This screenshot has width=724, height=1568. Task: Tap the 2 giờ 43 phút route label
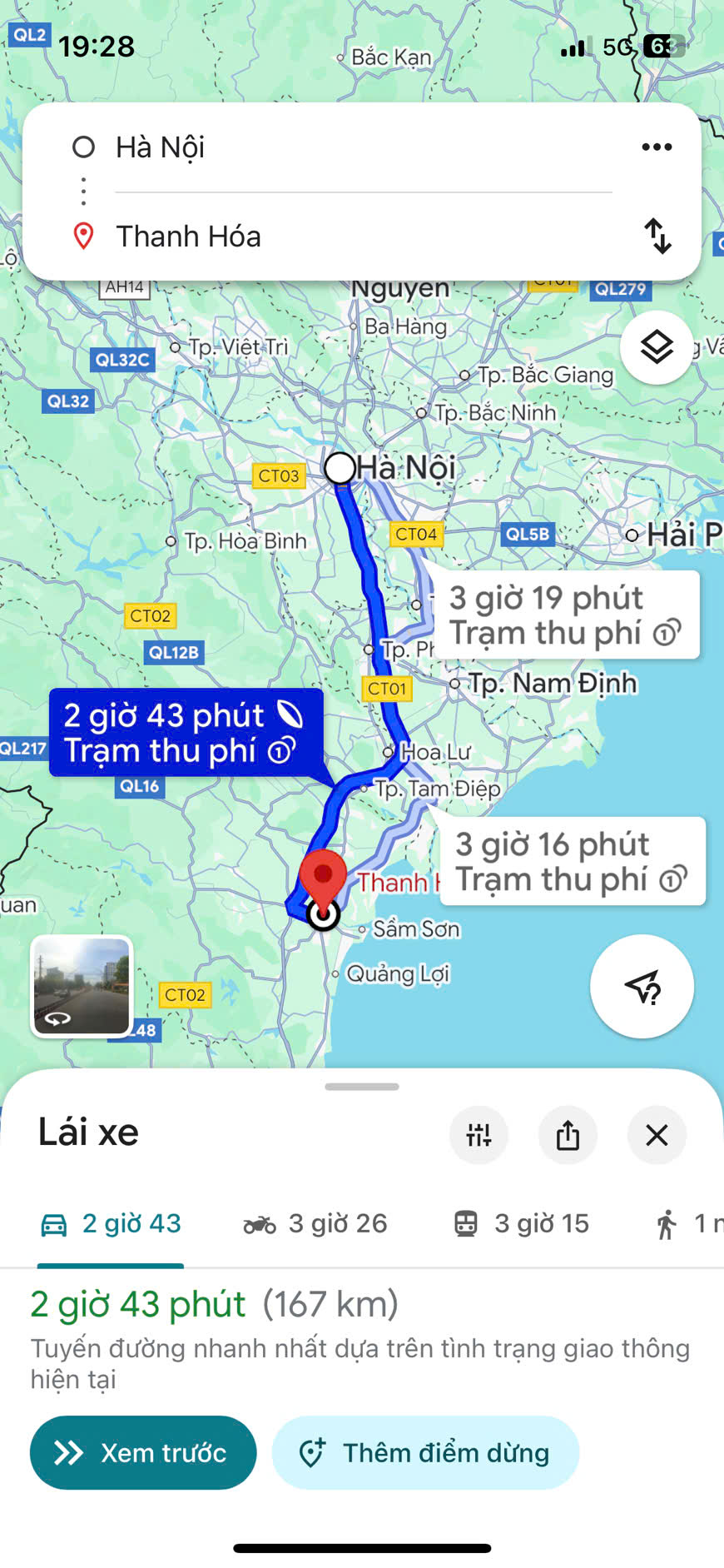click(185, 733)
